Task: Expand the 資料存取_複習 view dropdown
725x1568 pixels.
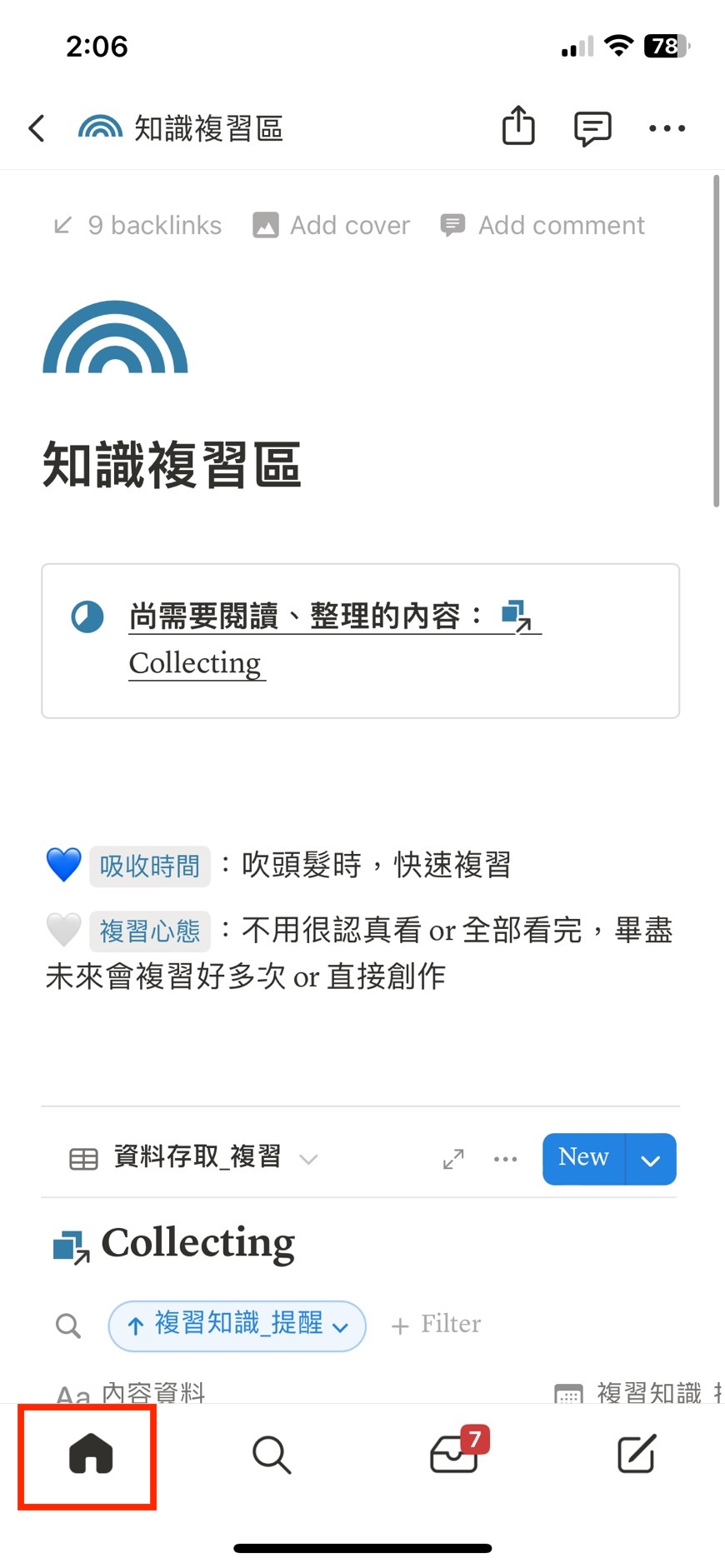Action: 308,1159
